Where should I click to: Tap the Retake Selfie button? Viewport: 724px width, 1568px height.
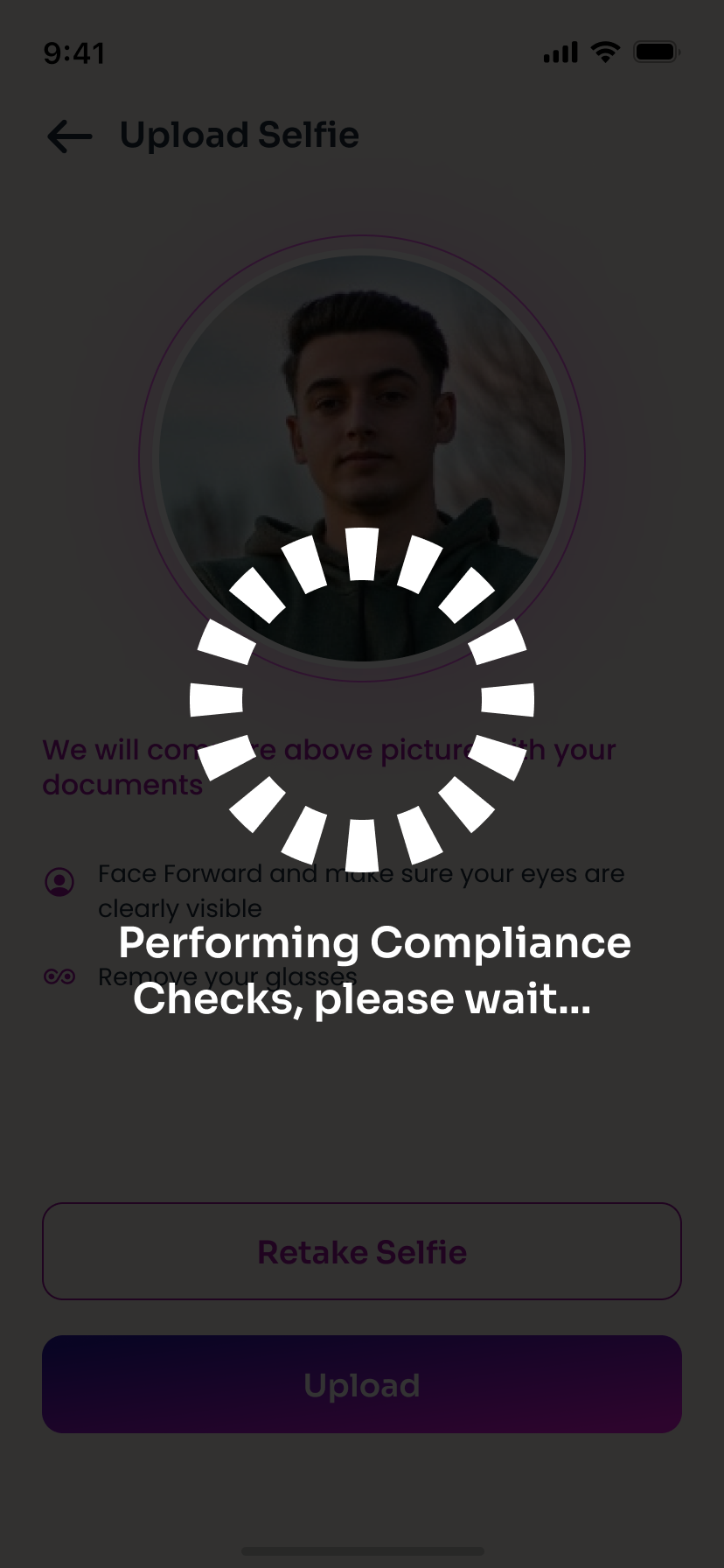362,1251
